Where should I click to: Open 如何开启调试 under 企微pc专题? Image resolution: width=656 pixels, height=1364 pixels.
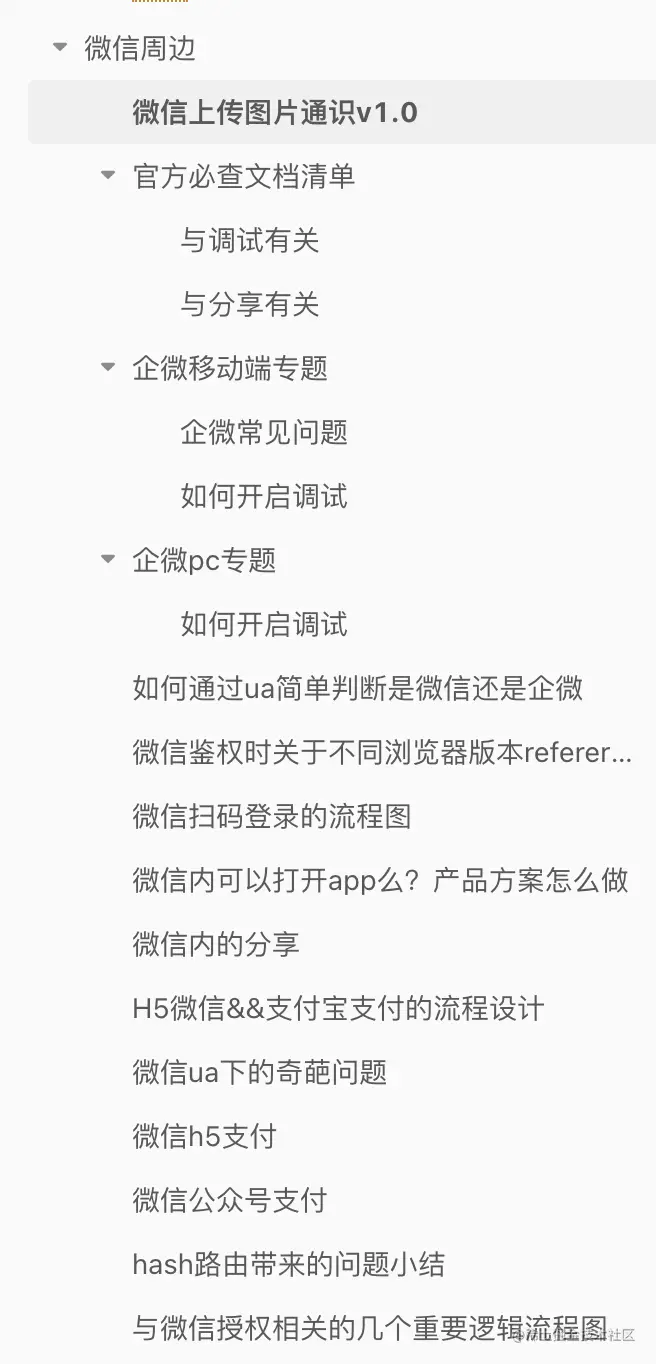263,624
